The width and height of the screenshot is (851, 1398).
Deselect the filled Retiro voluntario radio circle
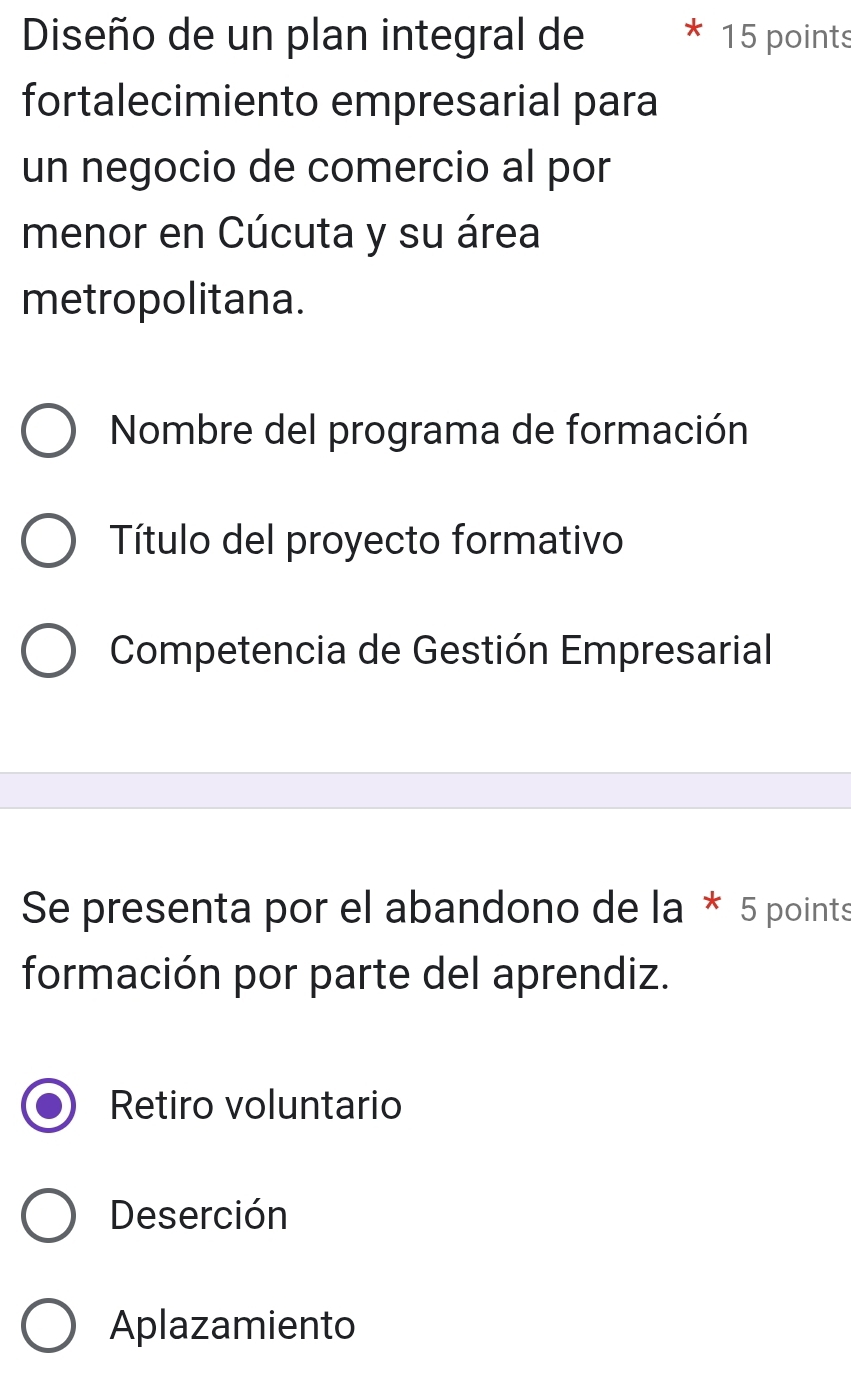47,1105
